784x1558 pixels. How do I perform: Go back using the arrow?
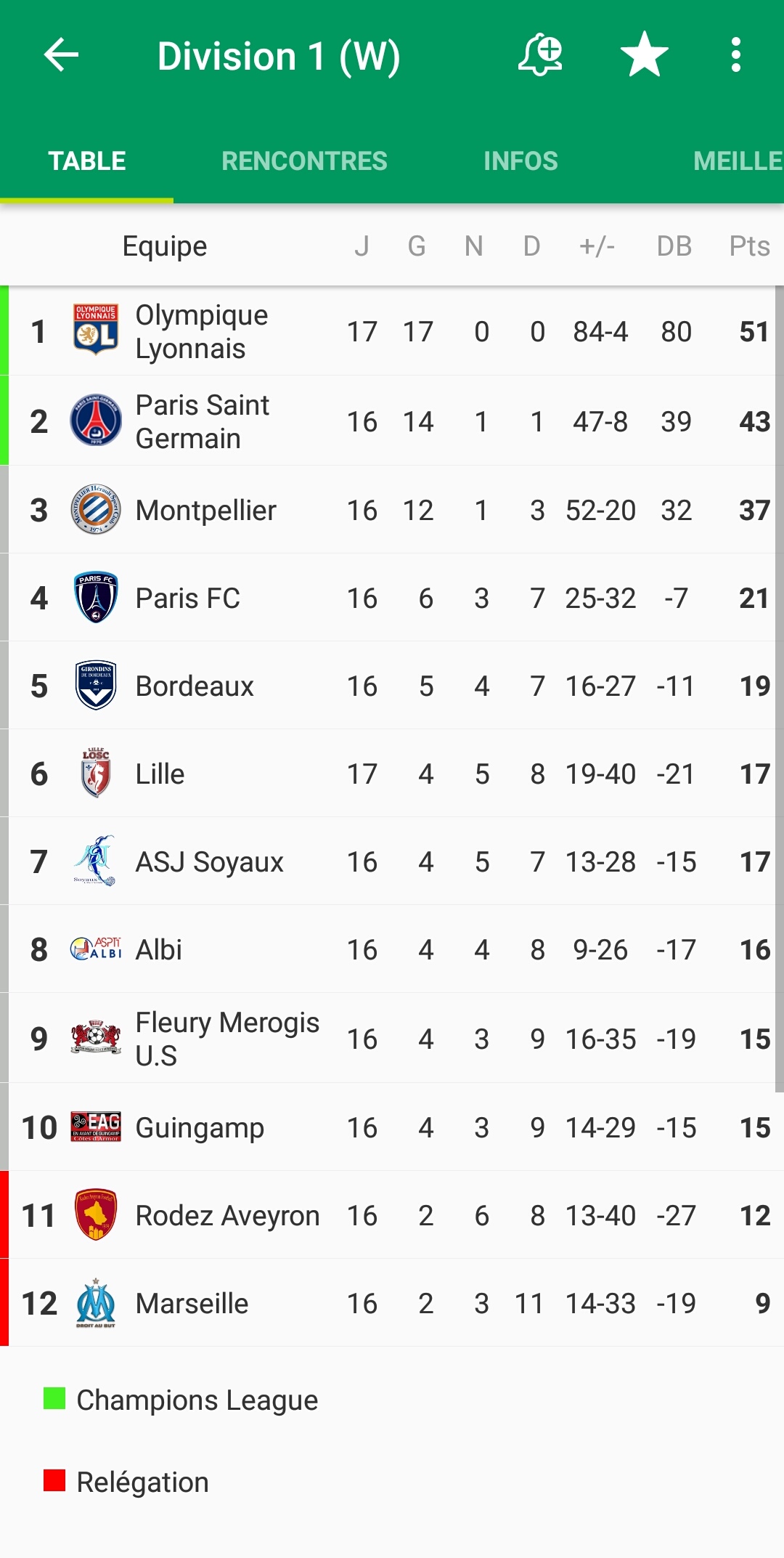[61, 55]
